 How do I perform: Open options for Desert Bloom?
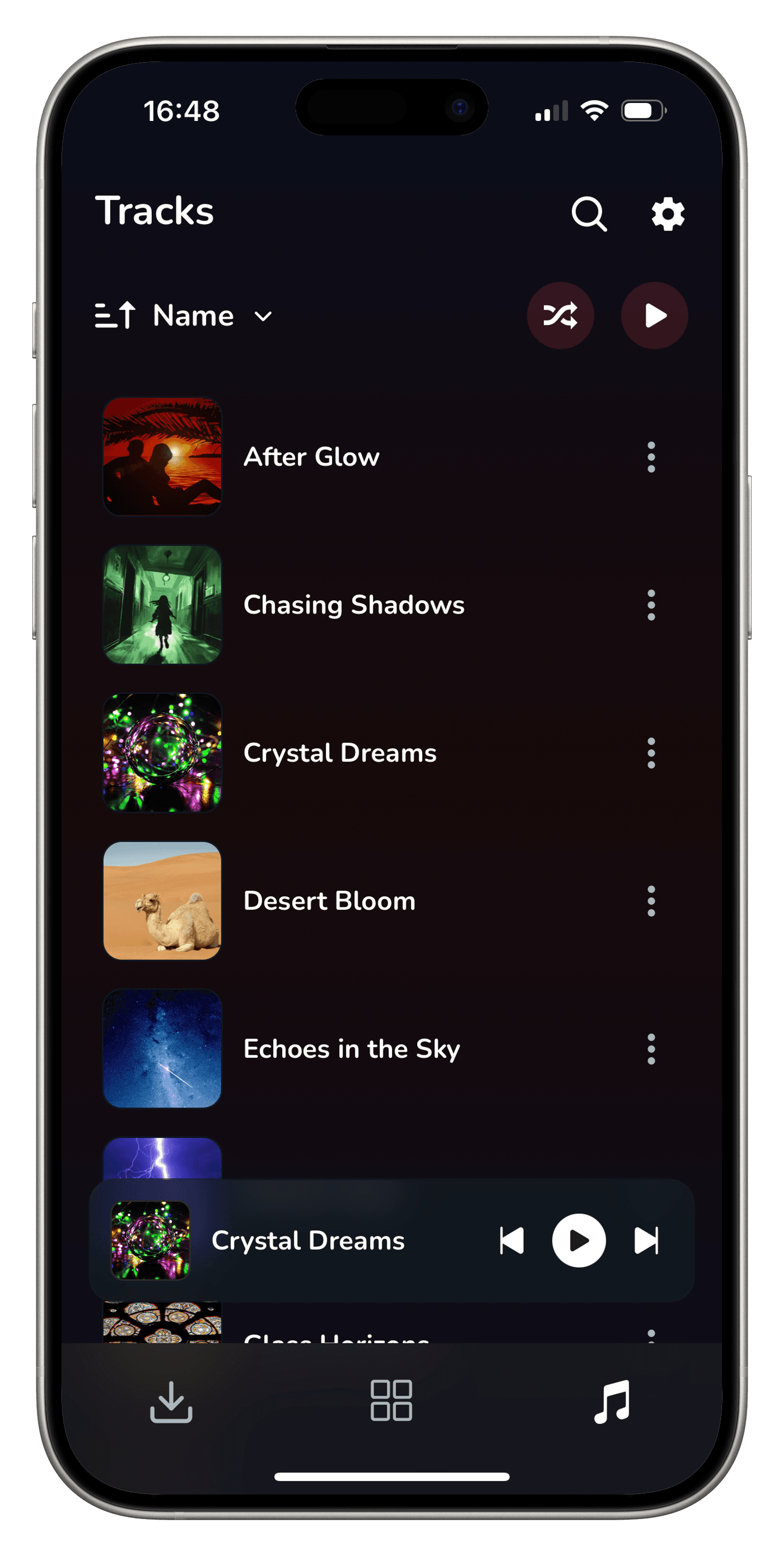tap(651, 900)
